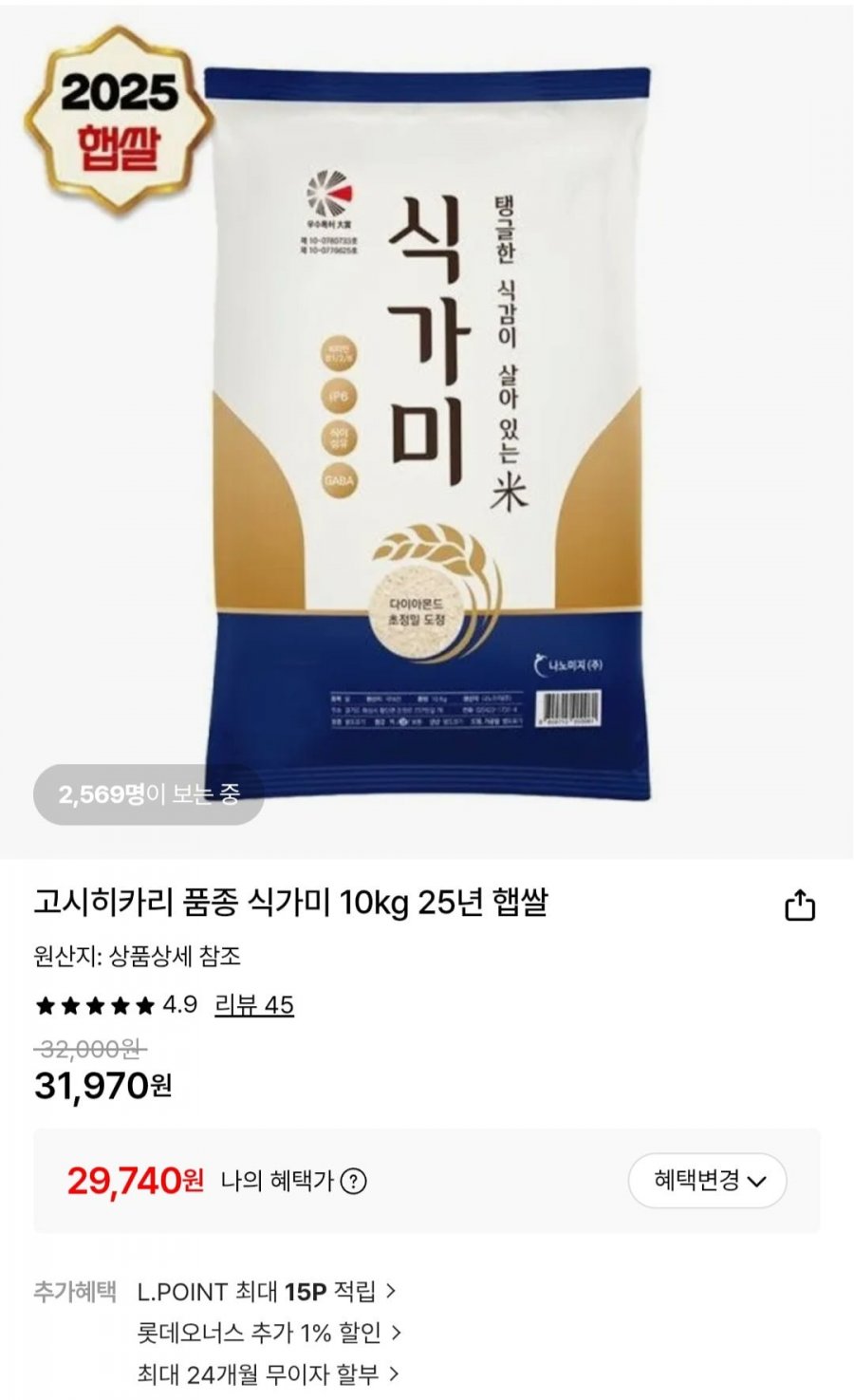Open L.POINT 최대 15P 적립 details

point(266,1292)
